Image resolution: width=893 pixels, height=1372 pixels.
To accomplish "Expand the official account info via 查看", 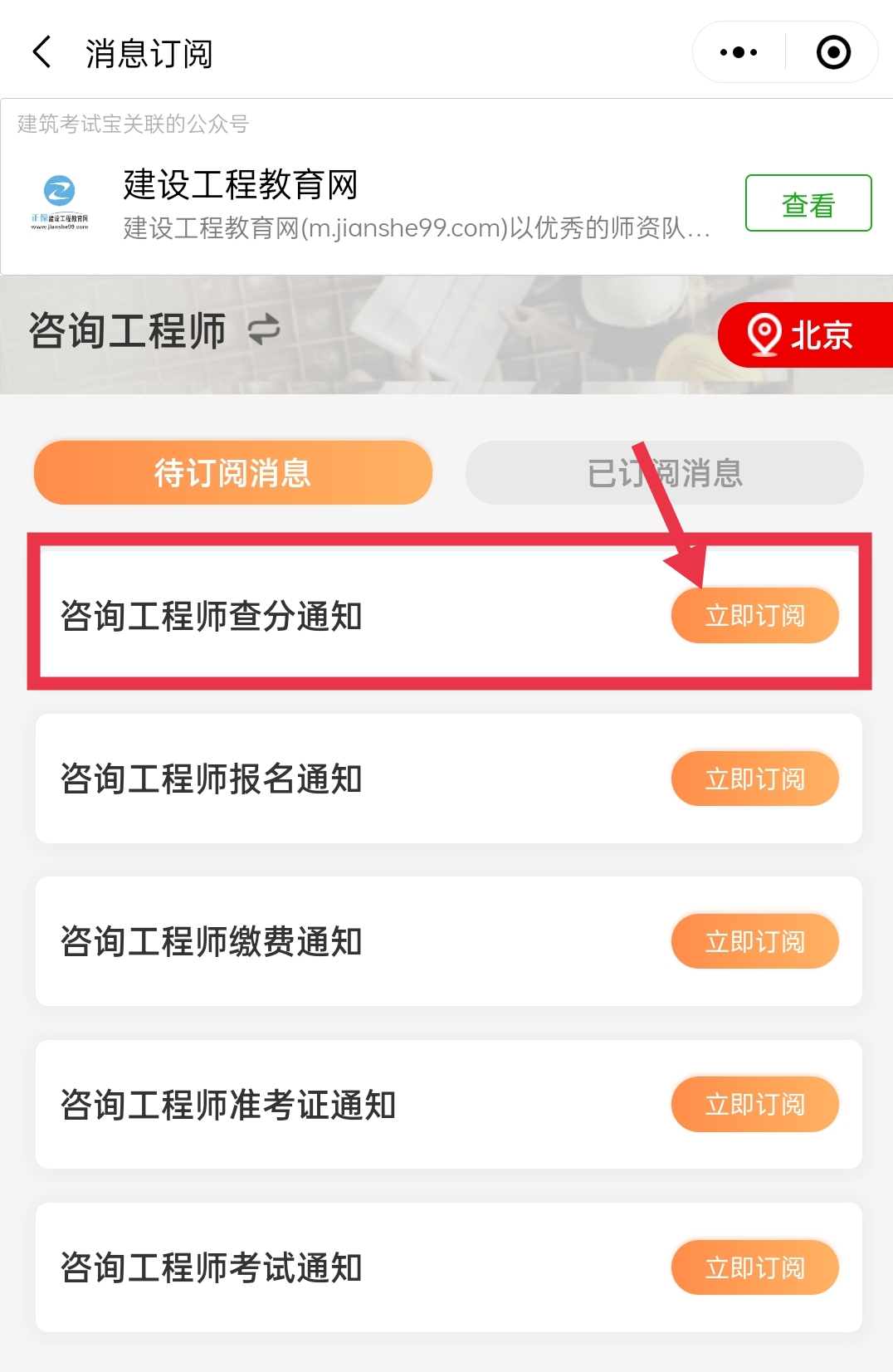I will 807,202.
